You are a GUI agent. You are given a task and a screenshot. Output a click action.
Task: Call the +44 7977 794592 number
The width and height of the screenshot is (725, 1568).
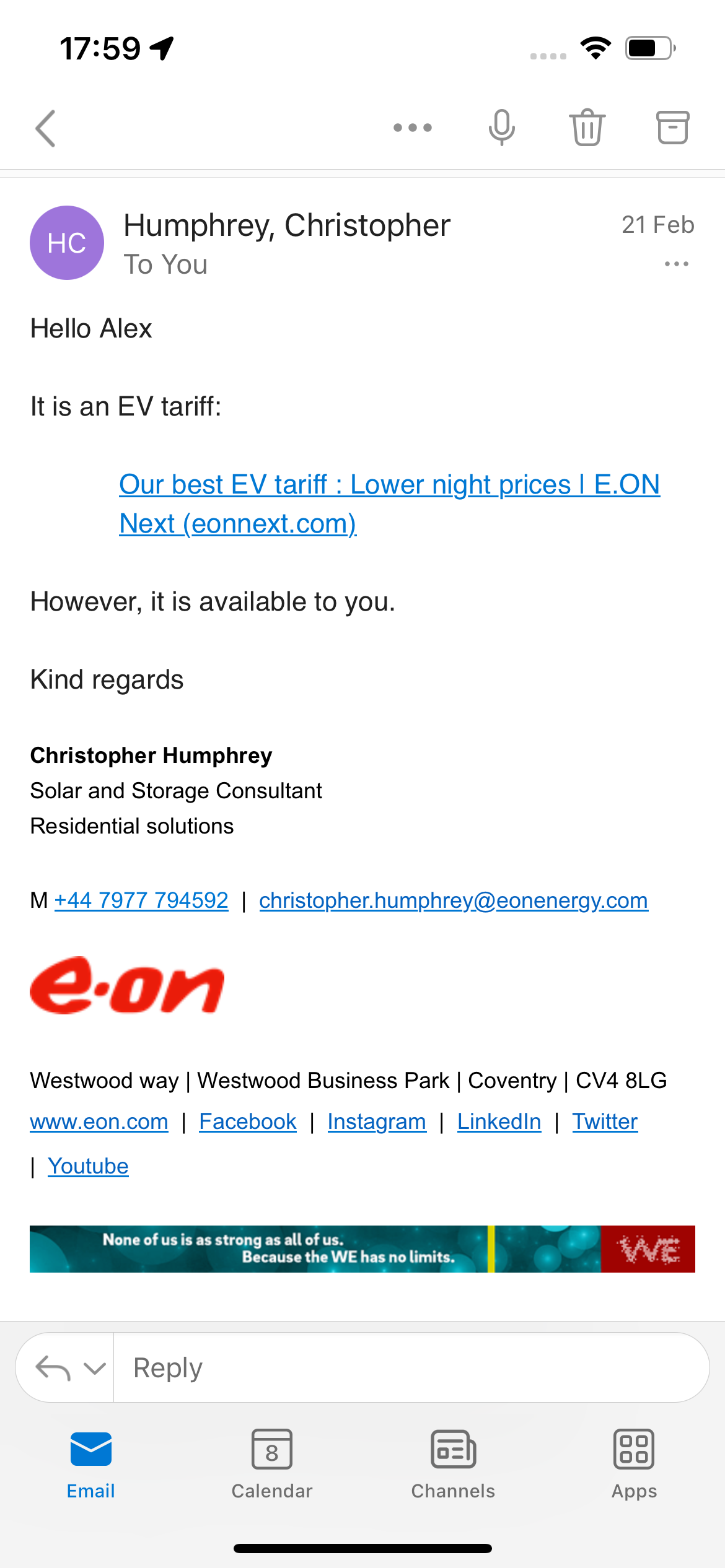click(141, 900)
